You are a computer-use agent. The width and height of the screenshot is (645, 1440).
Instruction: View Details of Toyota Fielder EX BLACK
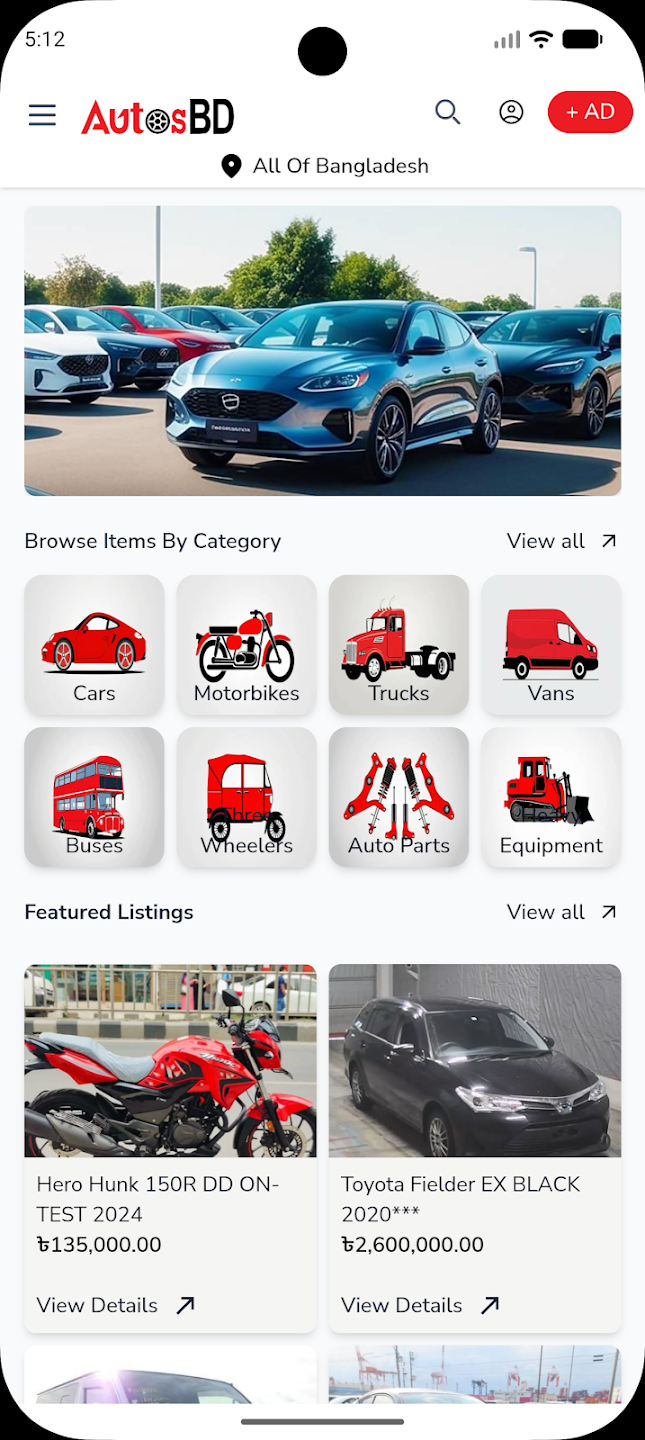[x=420, y=1305]
